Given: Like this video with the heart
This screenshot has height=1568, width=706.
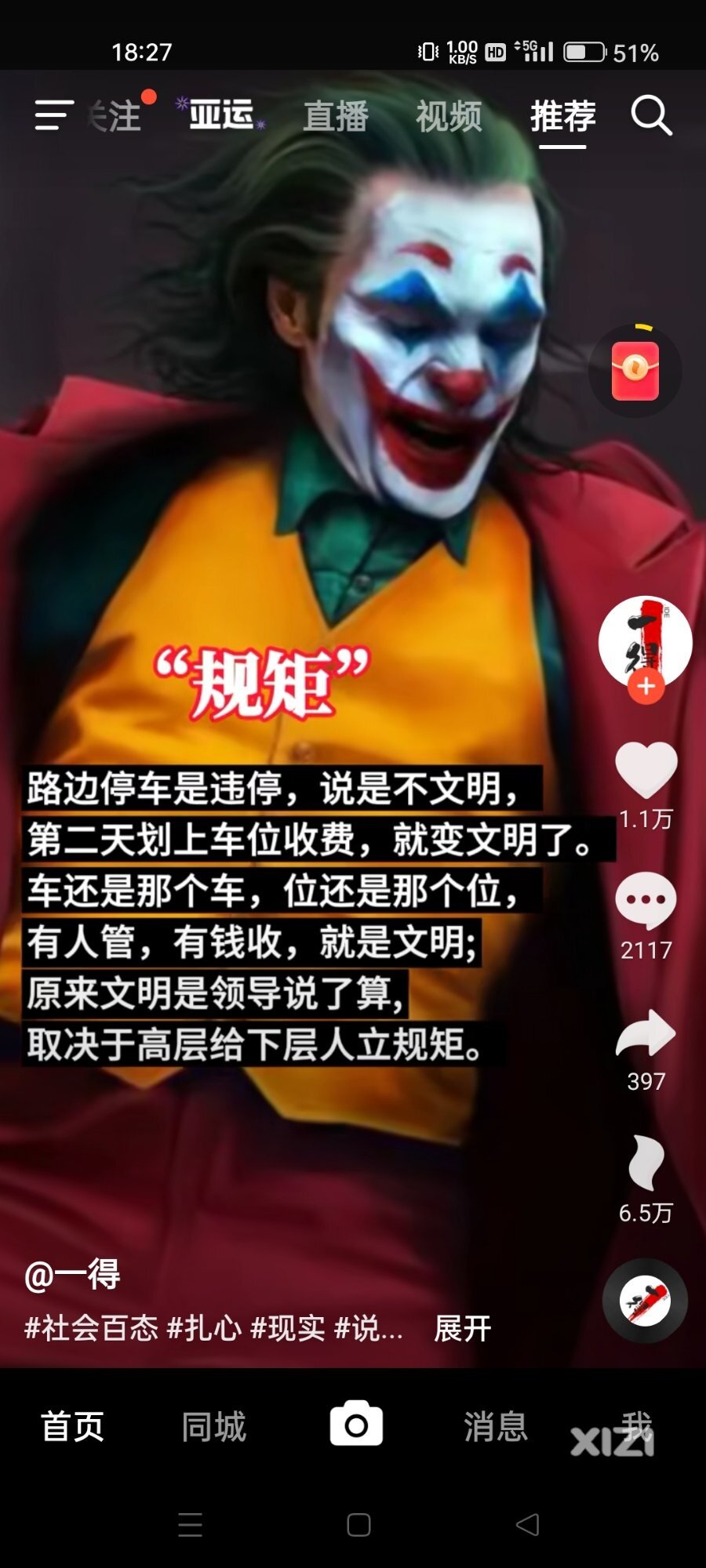Looking at the screenshot, I should point(646,770).
